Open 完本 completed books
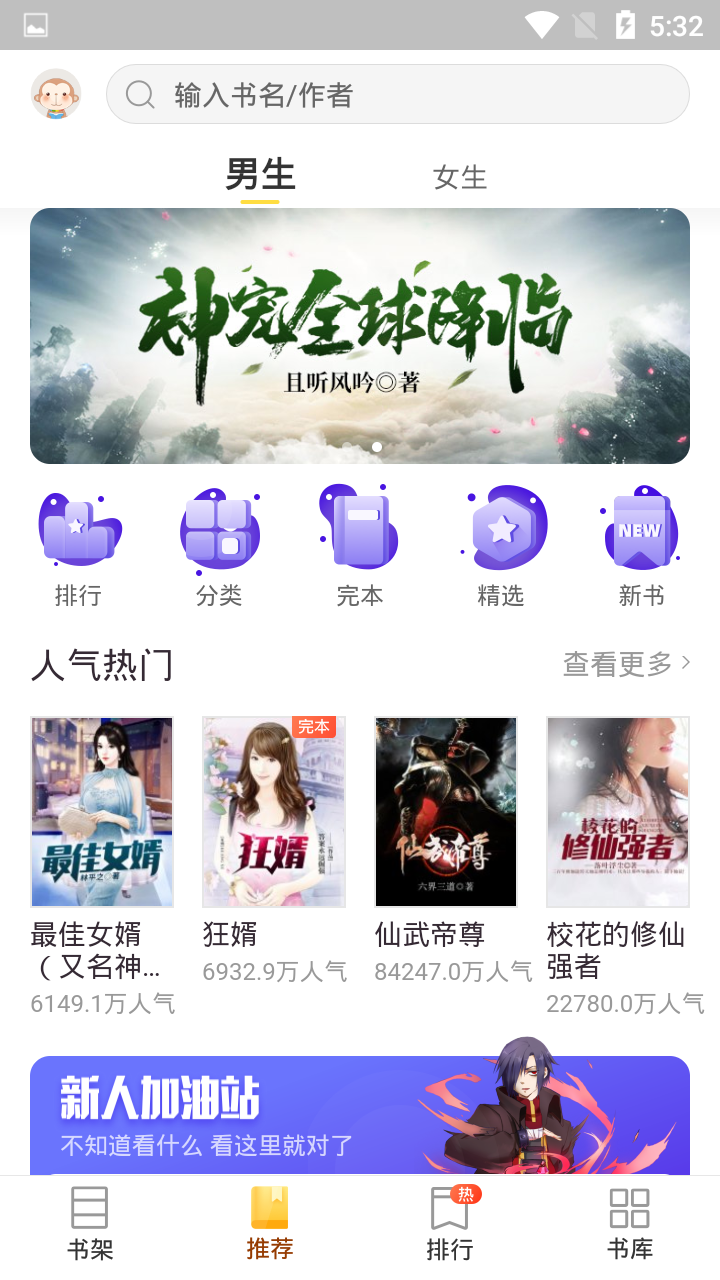This screenshot has height=1280, width=720. click(360, 547)
